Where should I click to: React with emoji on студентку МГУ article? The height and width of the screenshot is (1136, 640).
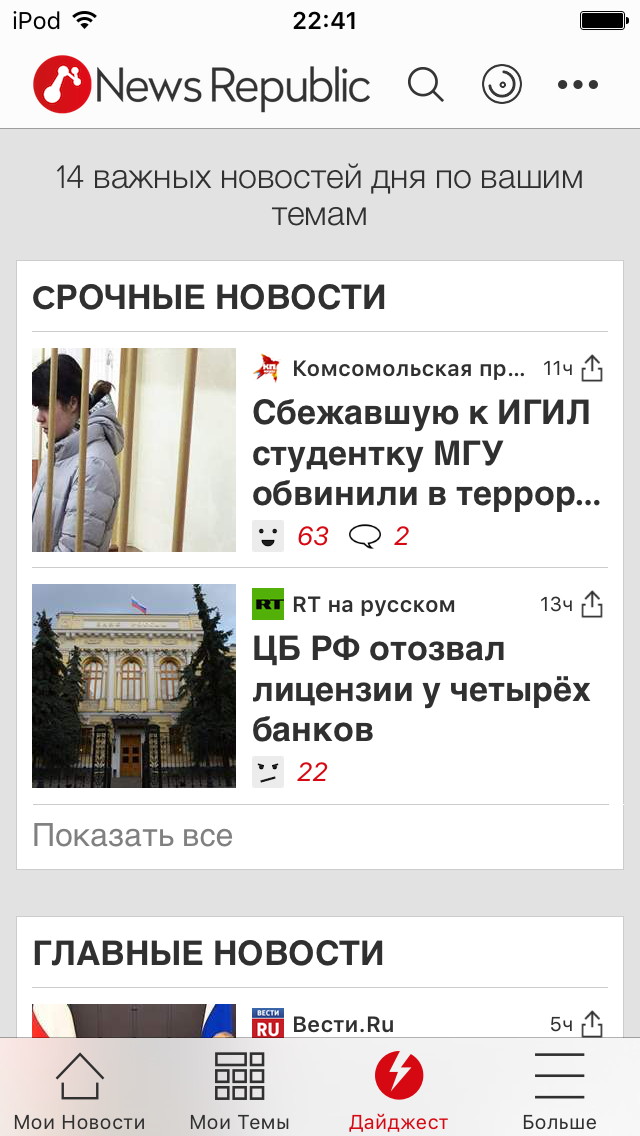coord(268,536)
